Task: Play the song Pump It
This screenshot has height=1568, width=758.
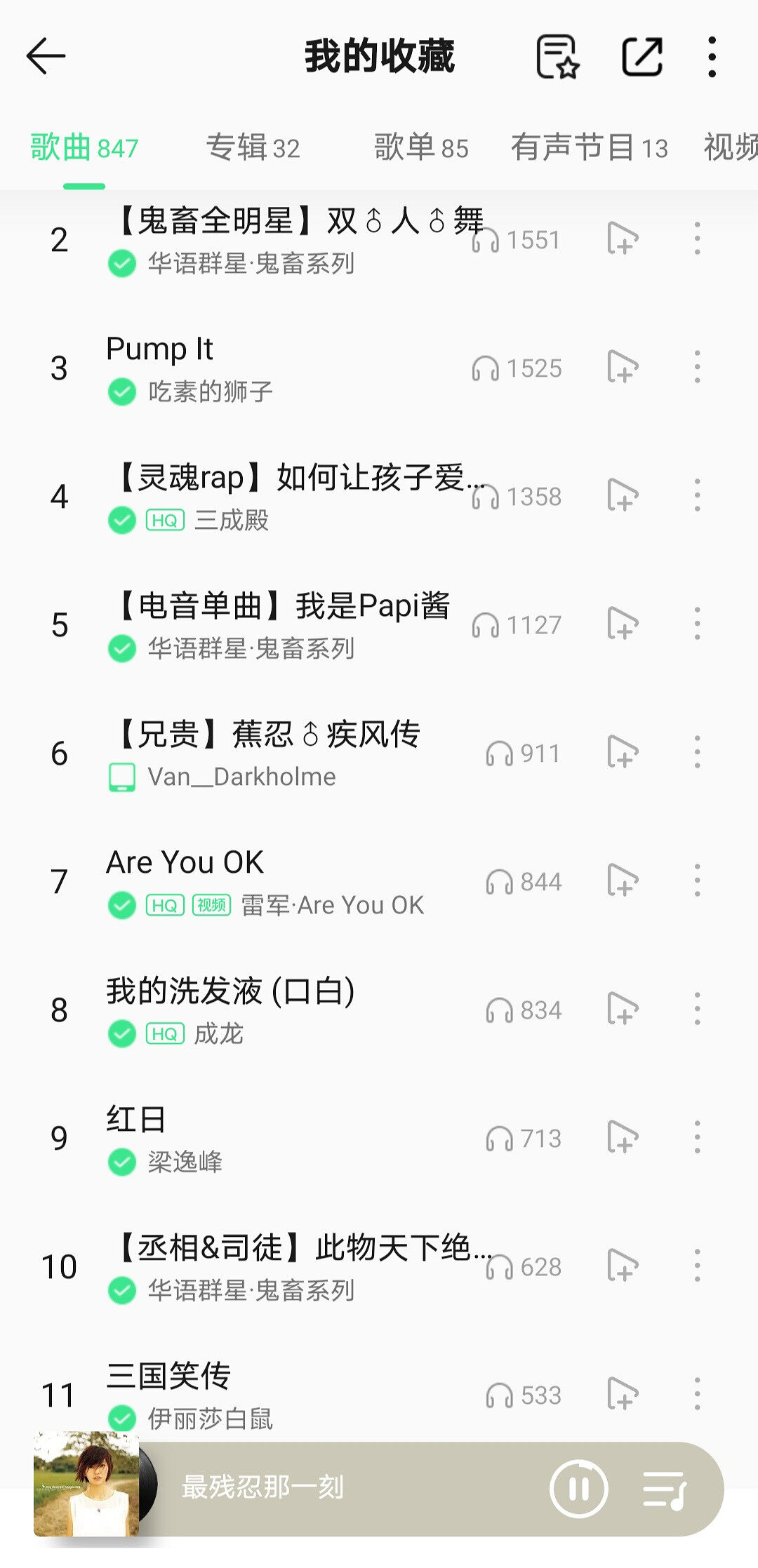Action: pyautogui.click(x=281, y=368)
